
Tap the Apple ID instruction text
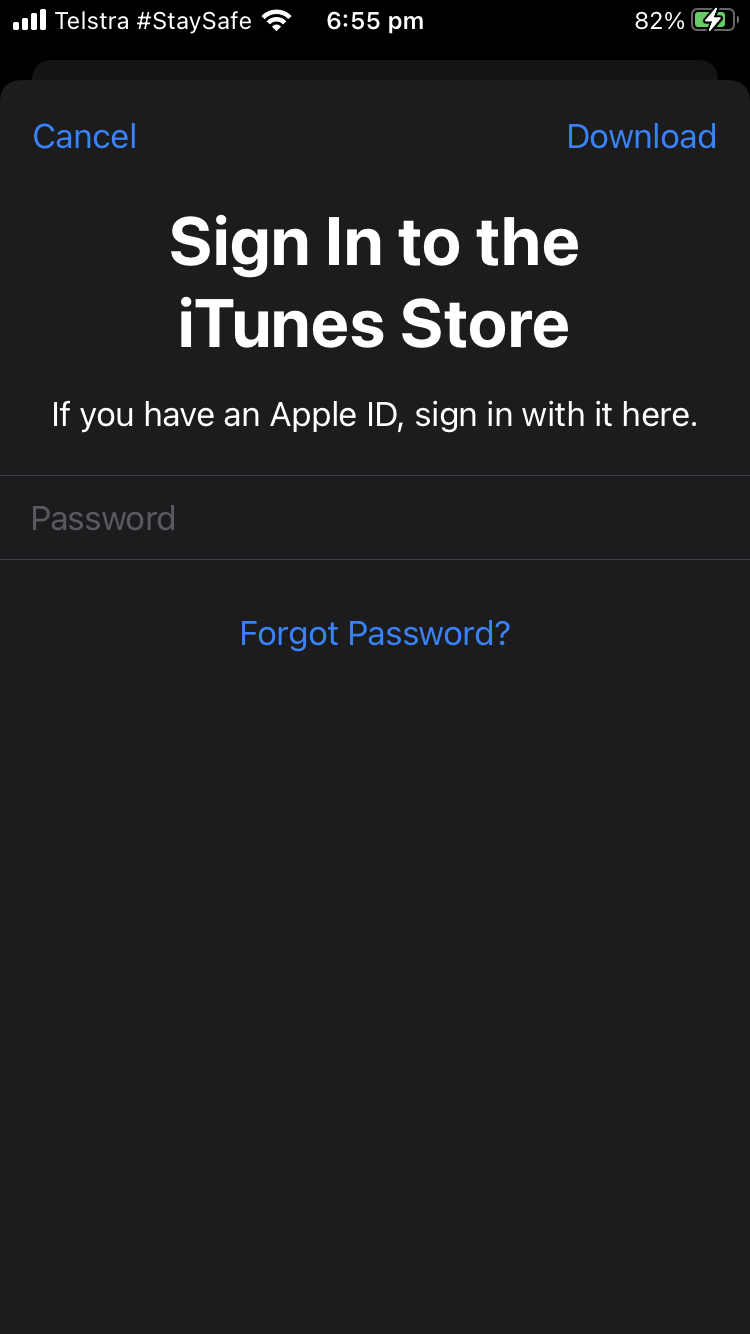tap(374, 413)
